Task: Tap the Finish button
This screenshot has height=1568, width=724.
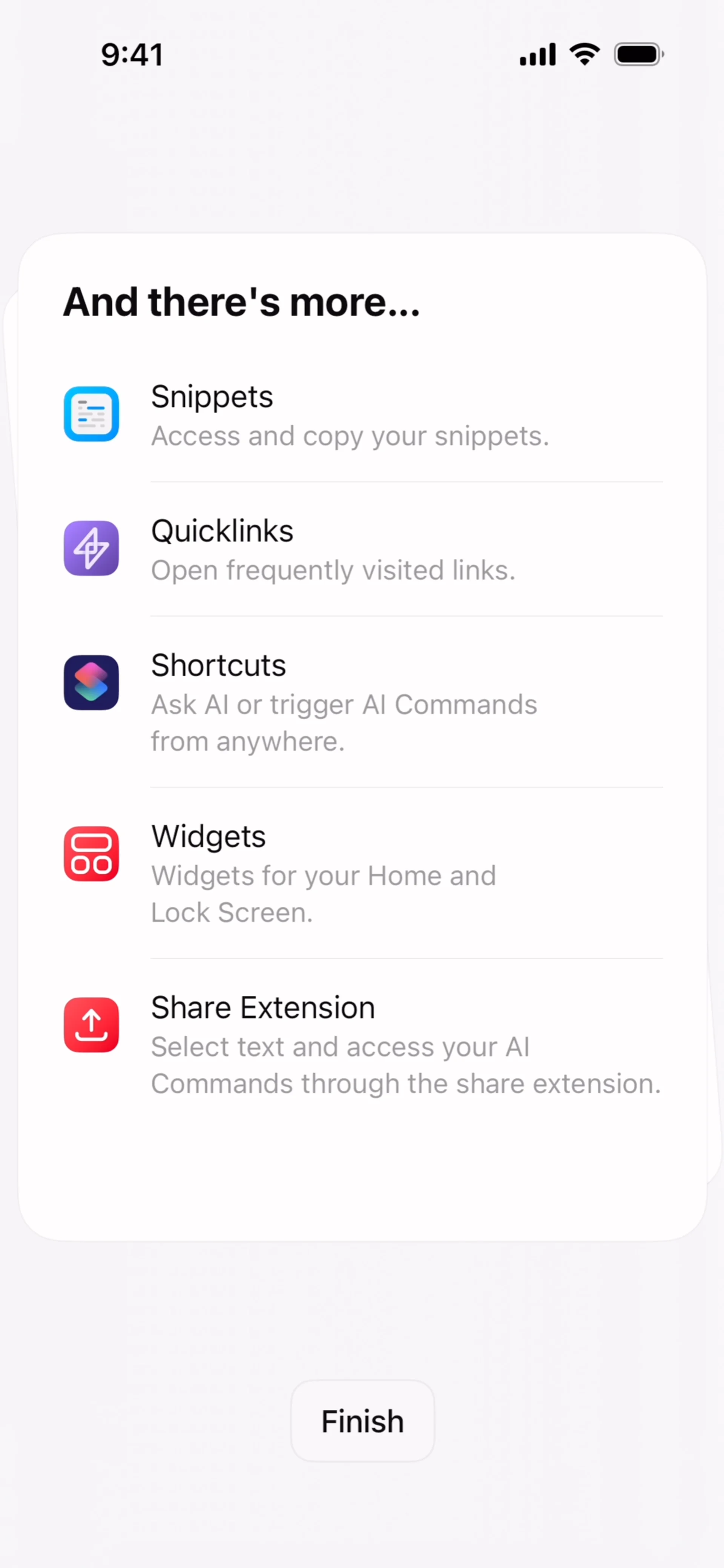Action: pos(362,1421)
